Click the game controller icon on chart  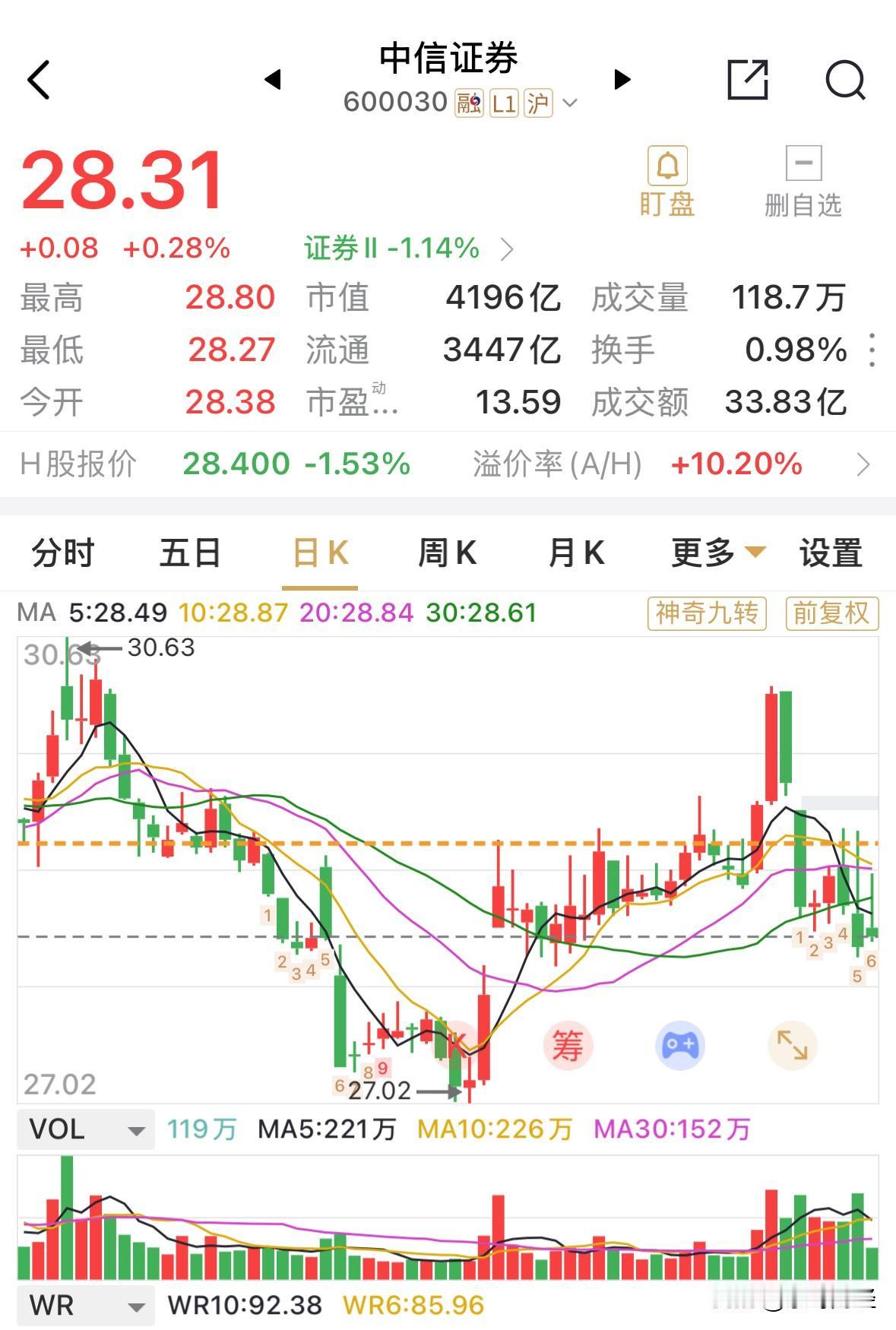coord(681,1044)
